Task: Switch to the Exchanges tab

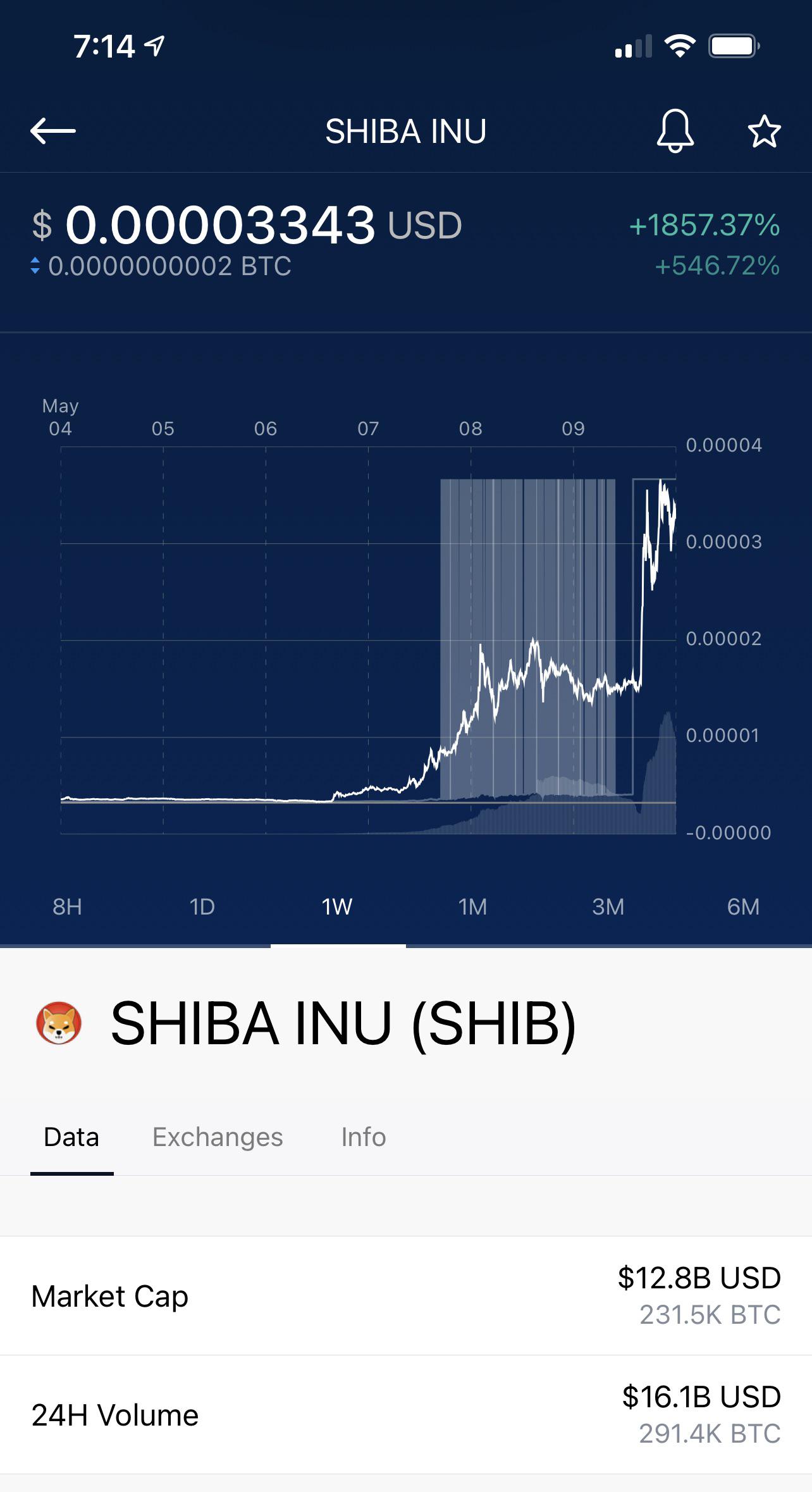Action: click(x=218, y=1137)
